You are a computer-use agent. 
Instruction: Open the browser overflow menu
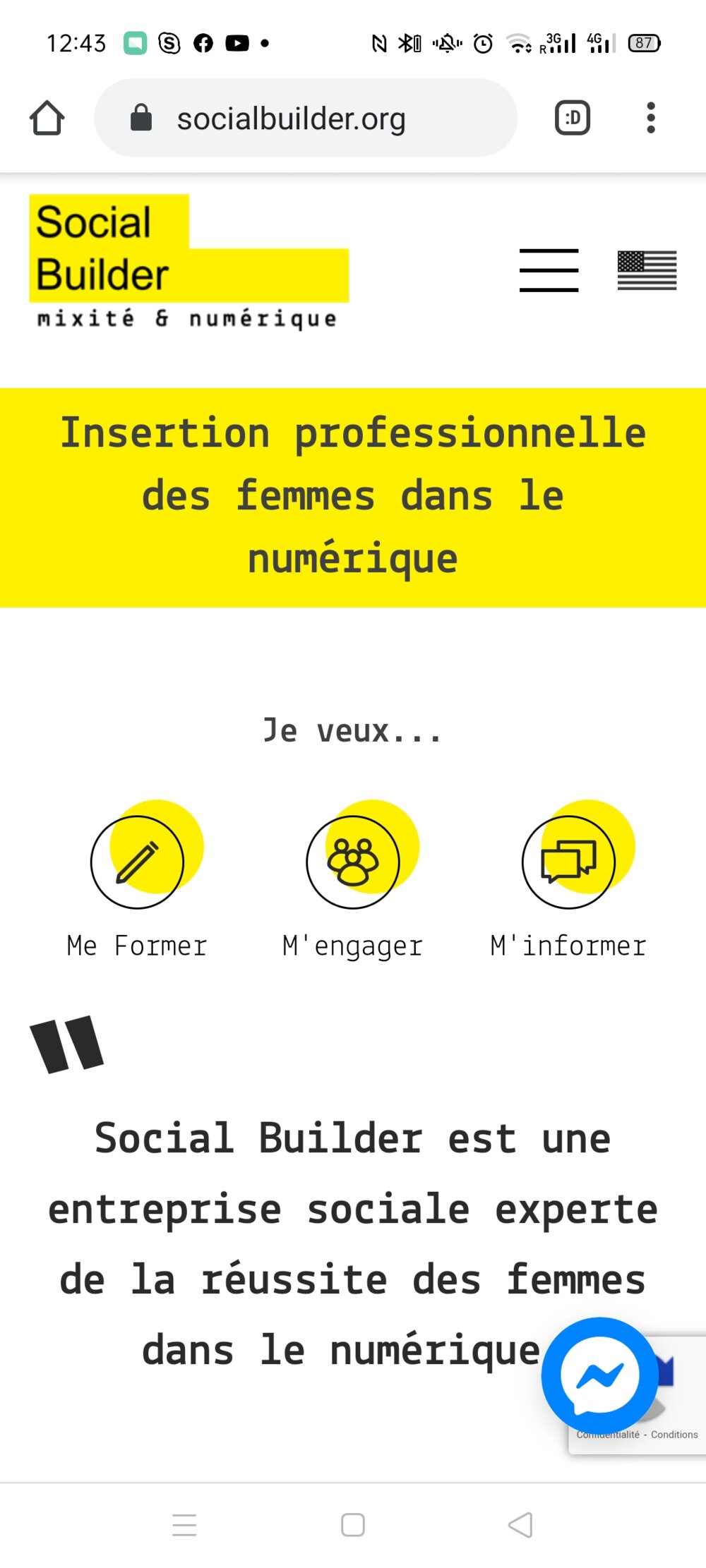coord(650,118)
